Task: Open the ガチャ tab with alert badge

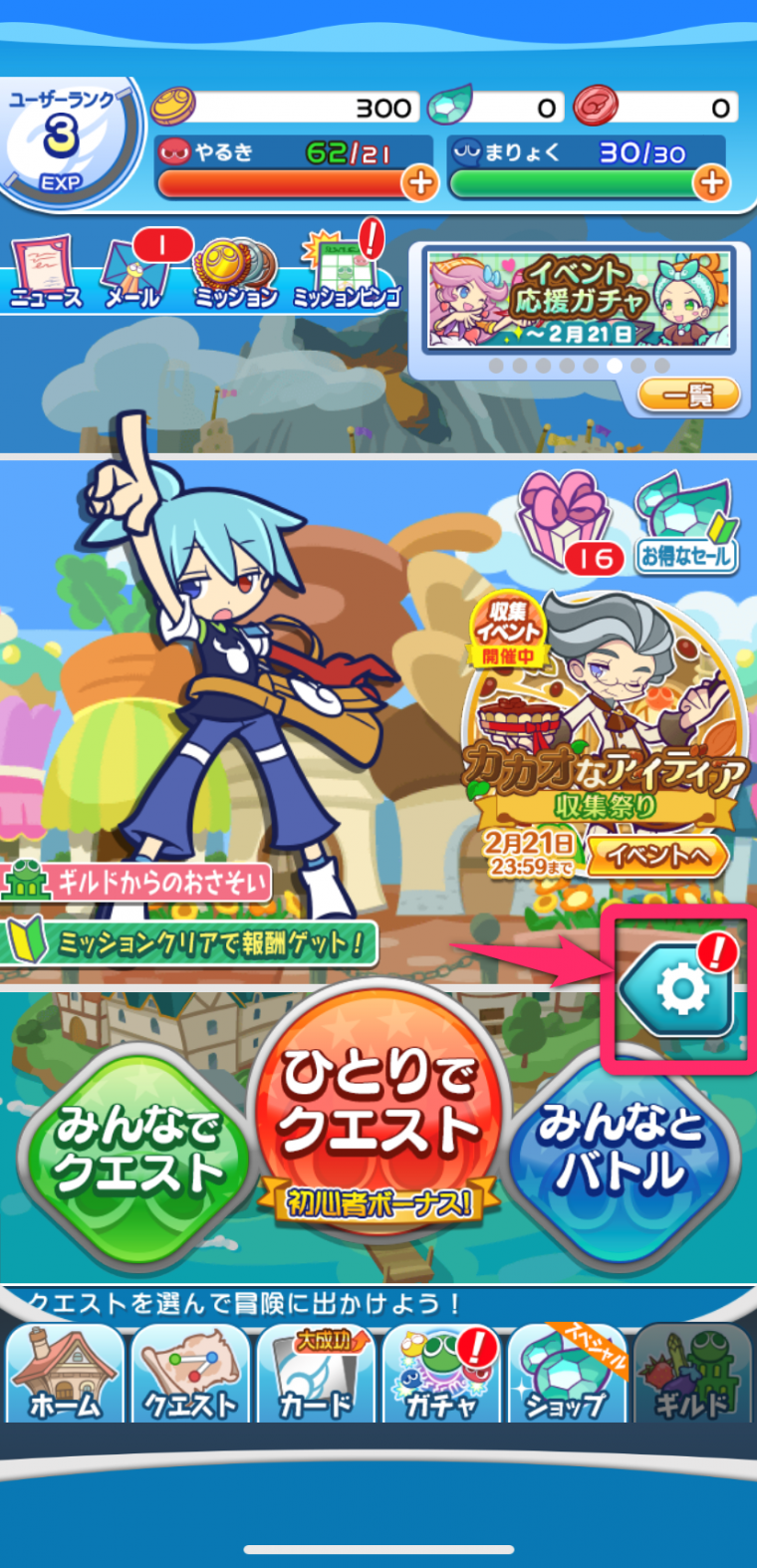Action: point(441,1375)
